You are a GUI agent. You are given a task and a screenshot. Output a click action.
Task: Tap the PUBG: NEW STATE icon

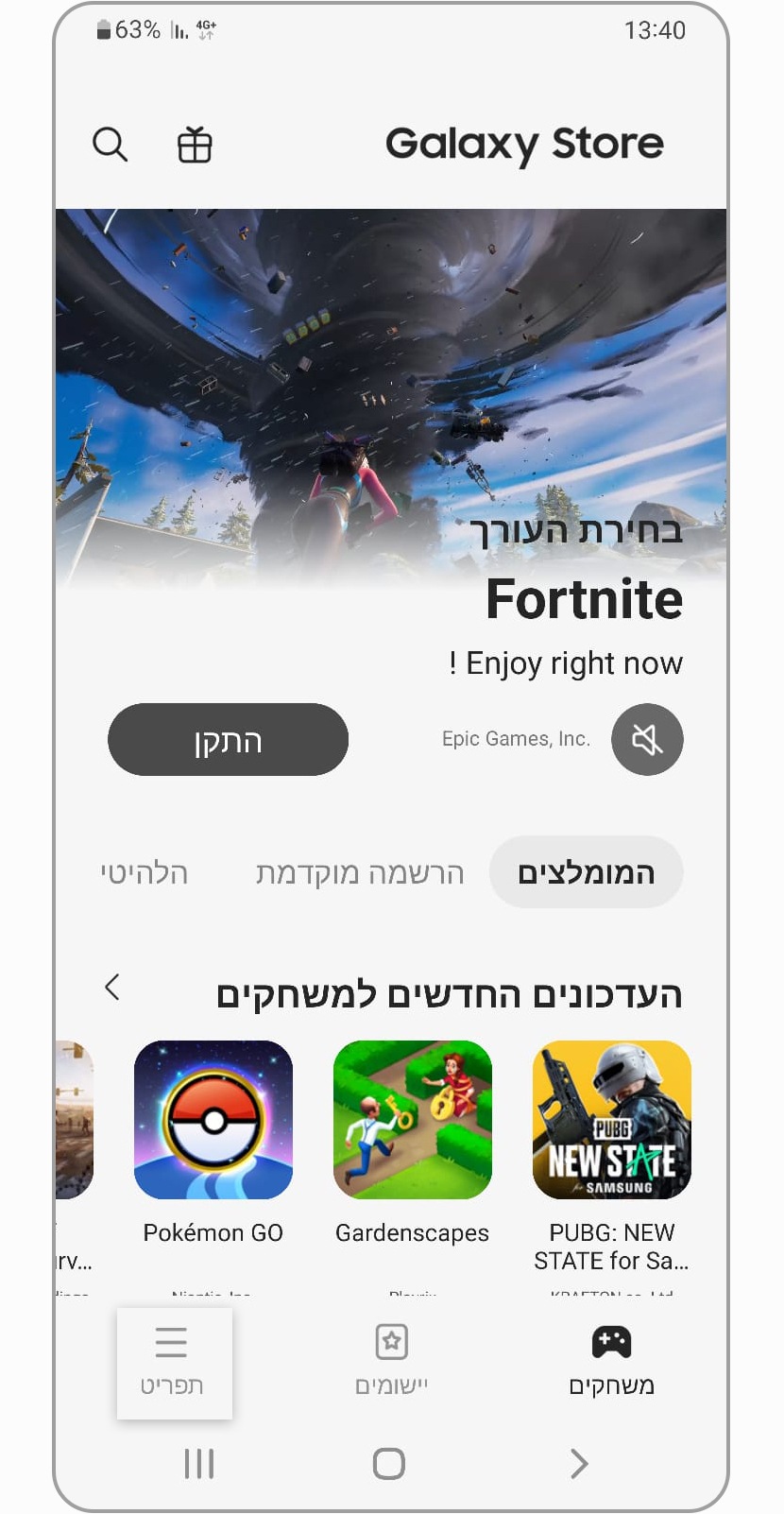tap(611, 1120)
